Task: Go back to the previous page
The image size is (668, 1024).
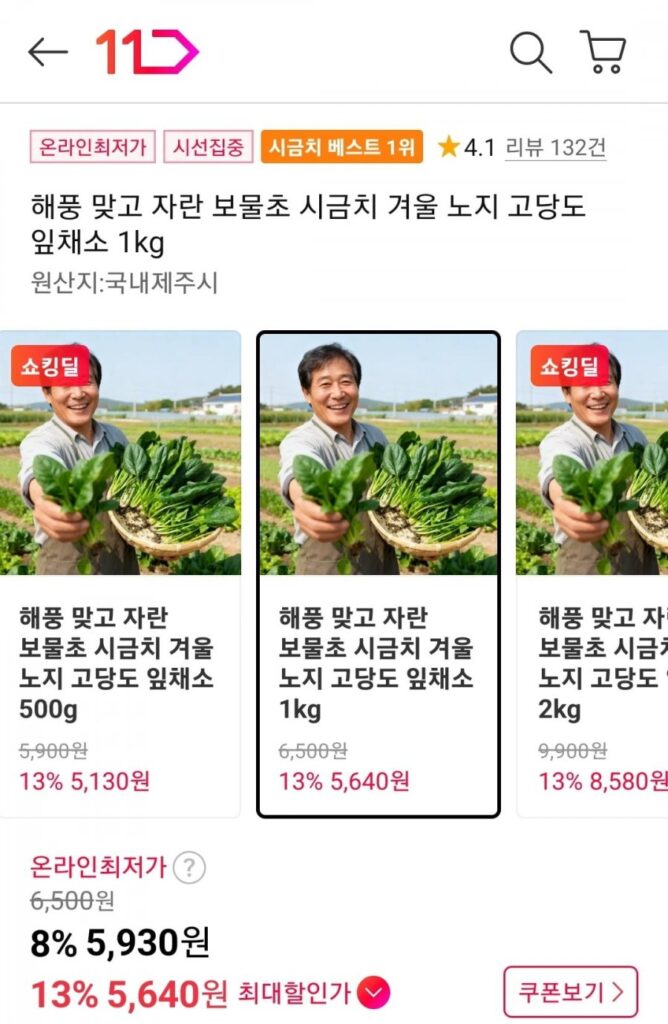Action: 47,52
